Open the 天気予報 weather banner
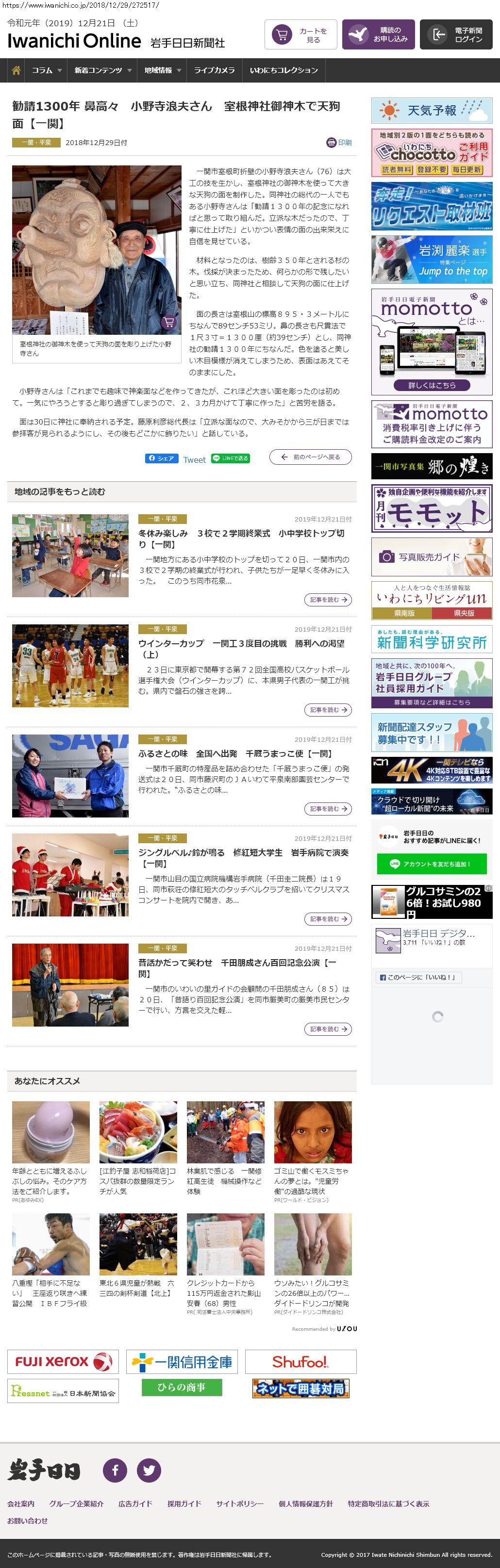 click(x=431, y=111)
